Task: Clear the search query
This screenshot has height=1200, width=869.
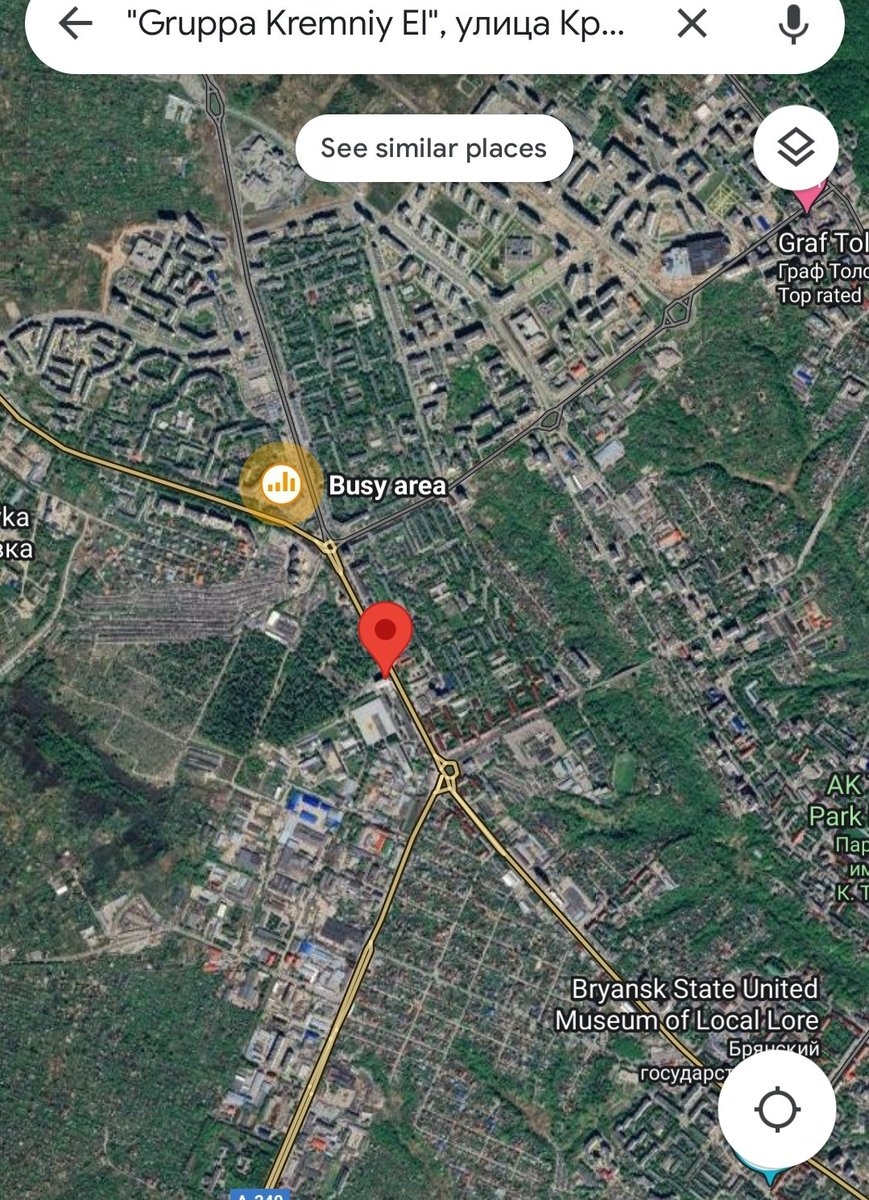Action: click(x=692, y=24)
